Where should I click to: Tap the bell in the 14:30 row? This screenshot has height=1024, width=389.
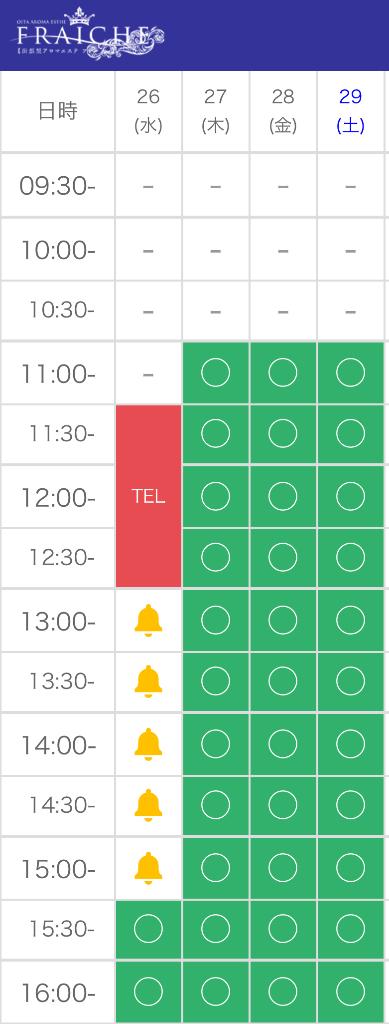[x=148, y=805]
